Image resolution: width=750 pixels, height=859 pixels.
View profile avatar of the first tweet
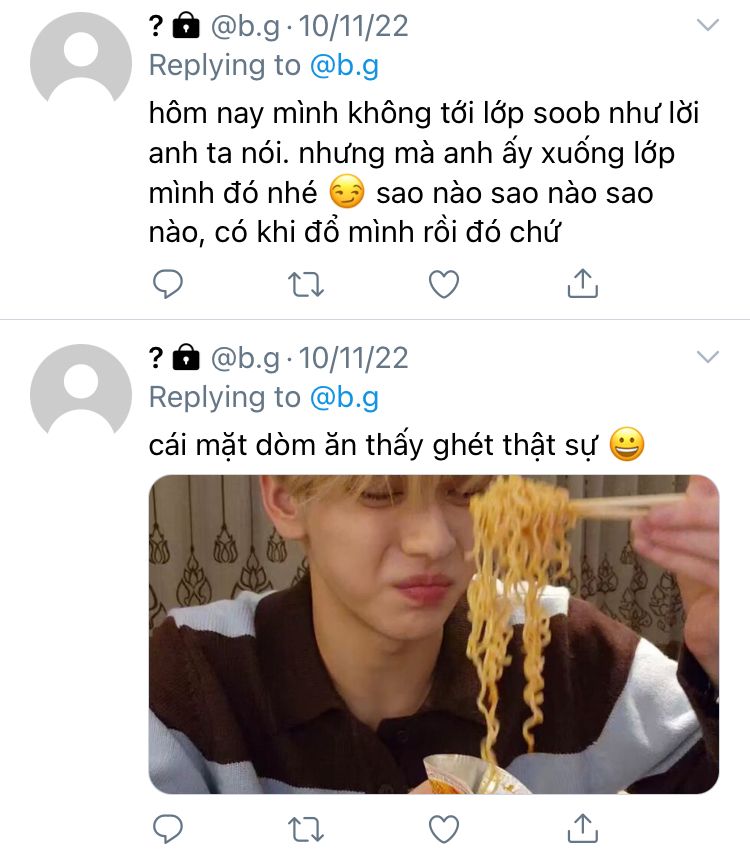tap(81, 62)
